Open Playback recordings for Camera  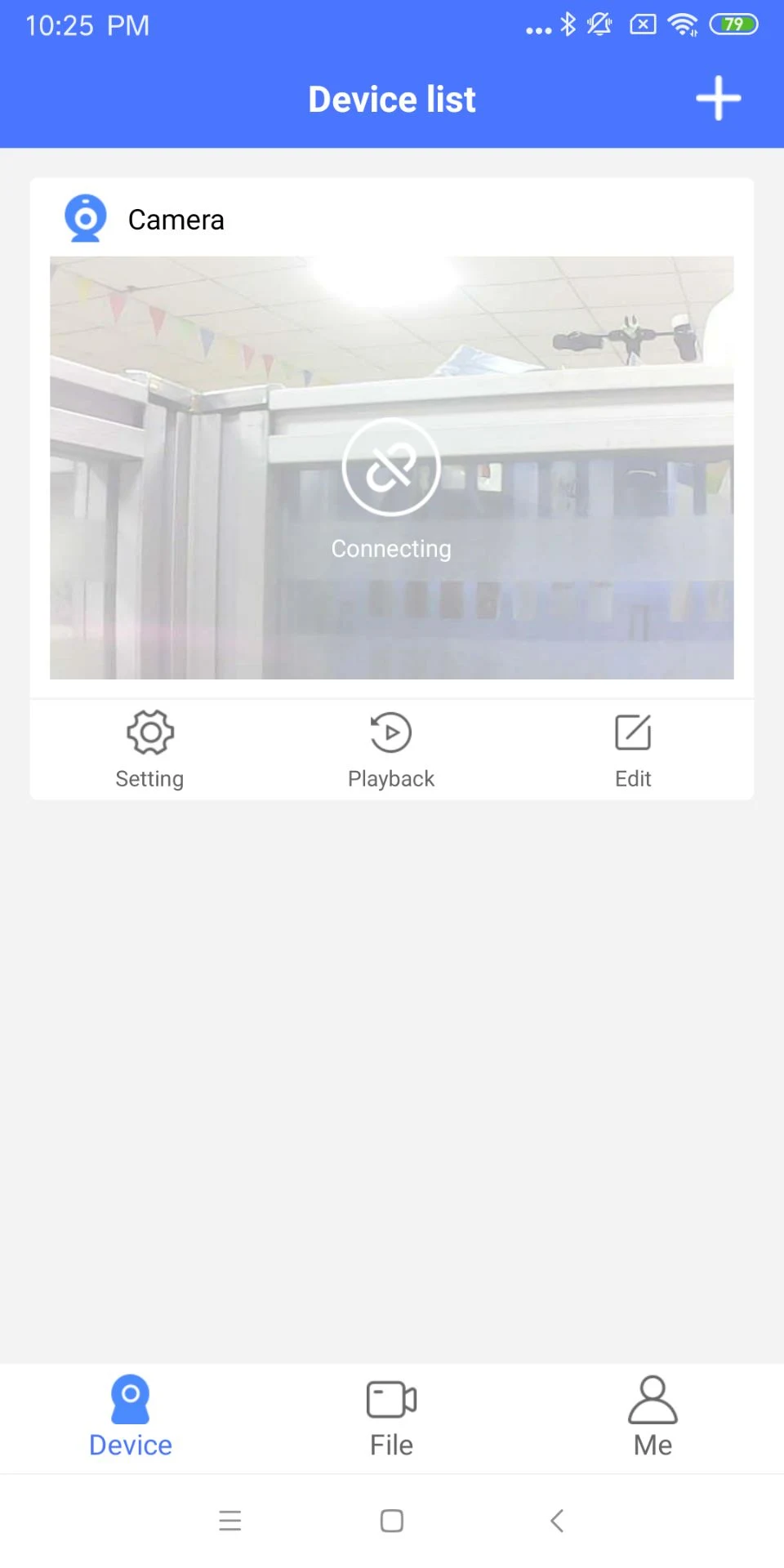click(x=391, y=749)
